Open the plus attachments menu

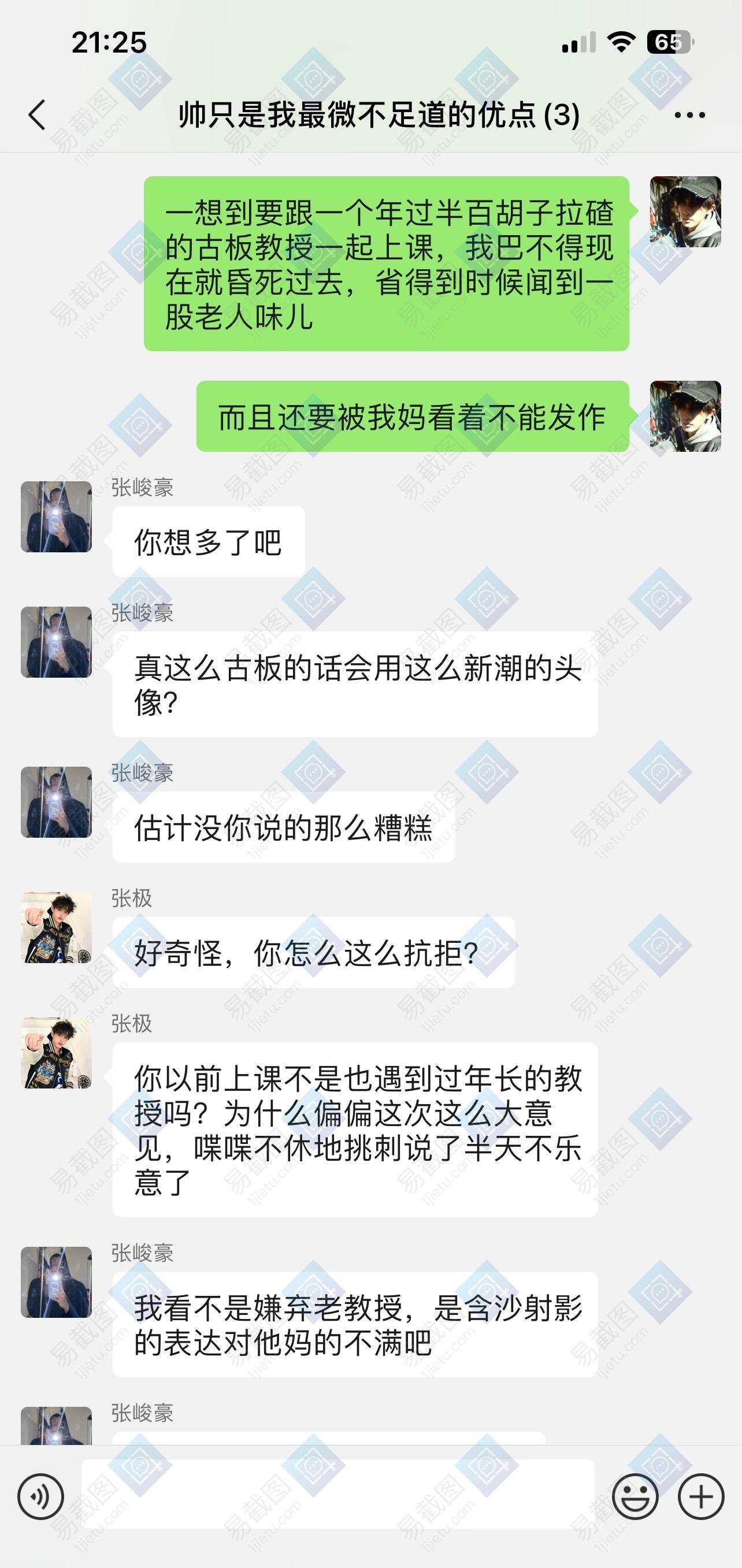701,1497
